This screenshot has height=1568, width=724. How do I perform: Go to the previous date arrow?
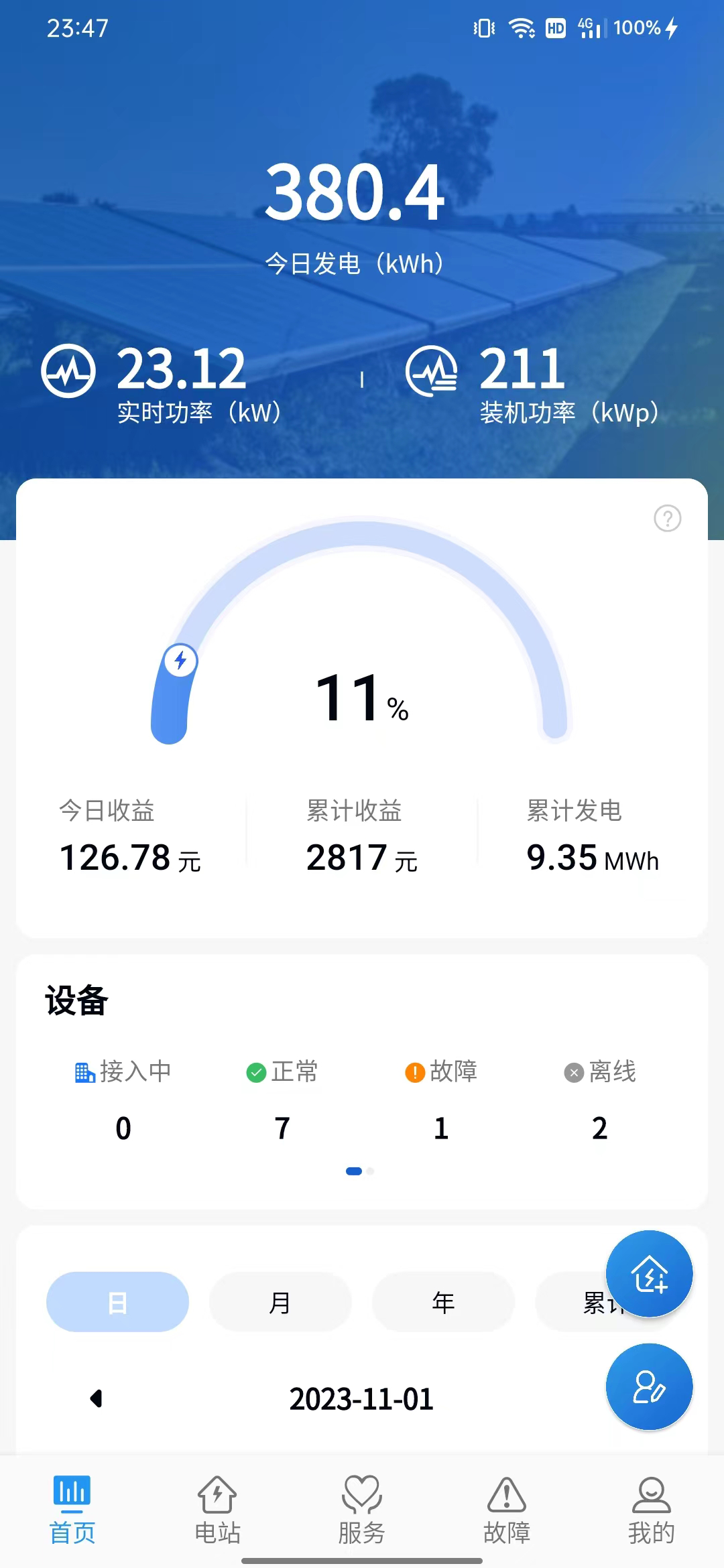point(97,1398)
